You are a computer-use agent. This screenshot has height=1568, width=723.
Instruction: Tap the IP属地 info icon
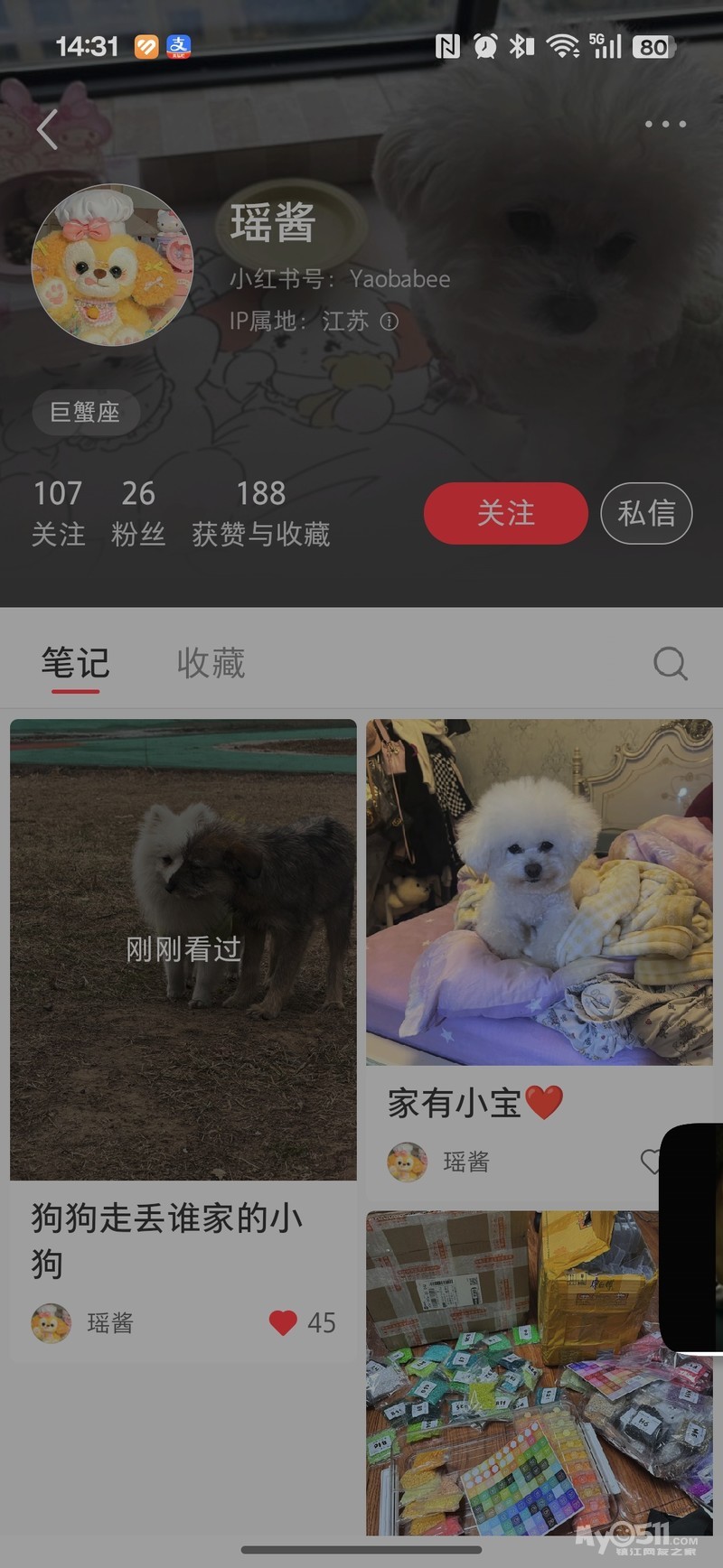click(389, 322)
